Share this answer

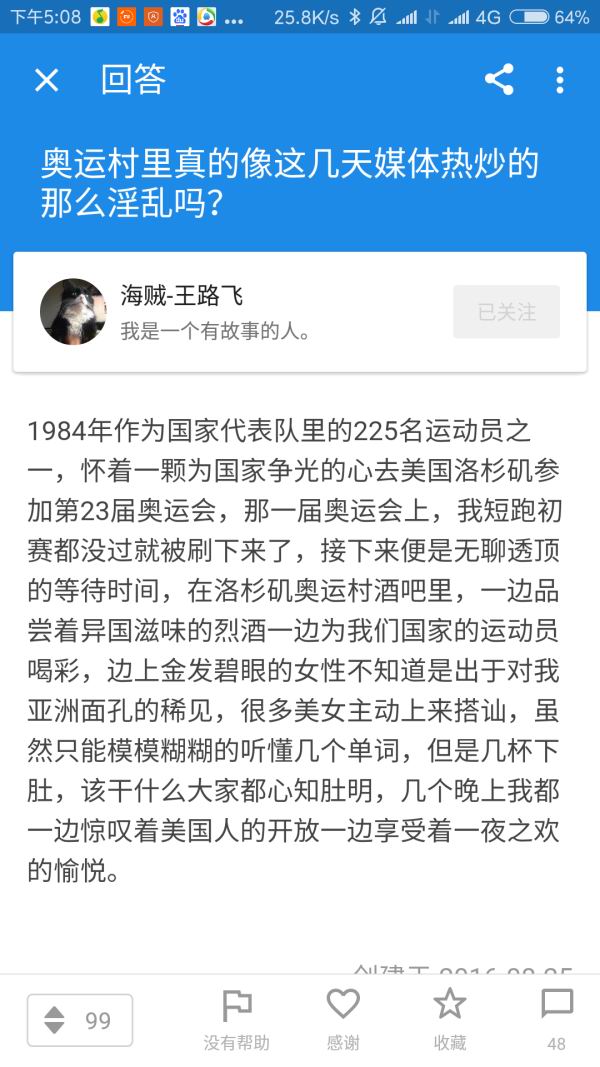[498, 80]
